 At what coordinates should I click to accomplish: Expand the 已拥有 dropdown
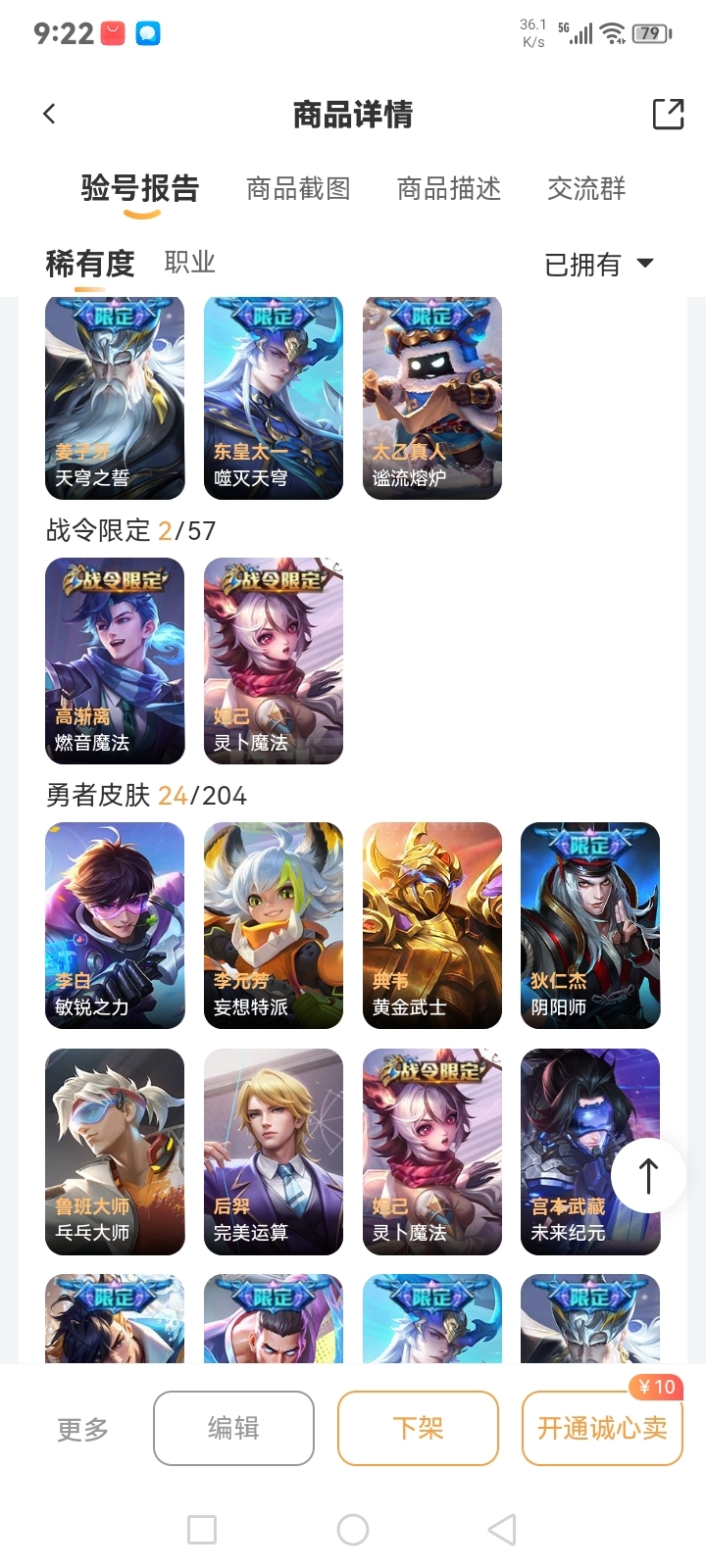pos(599,265)
